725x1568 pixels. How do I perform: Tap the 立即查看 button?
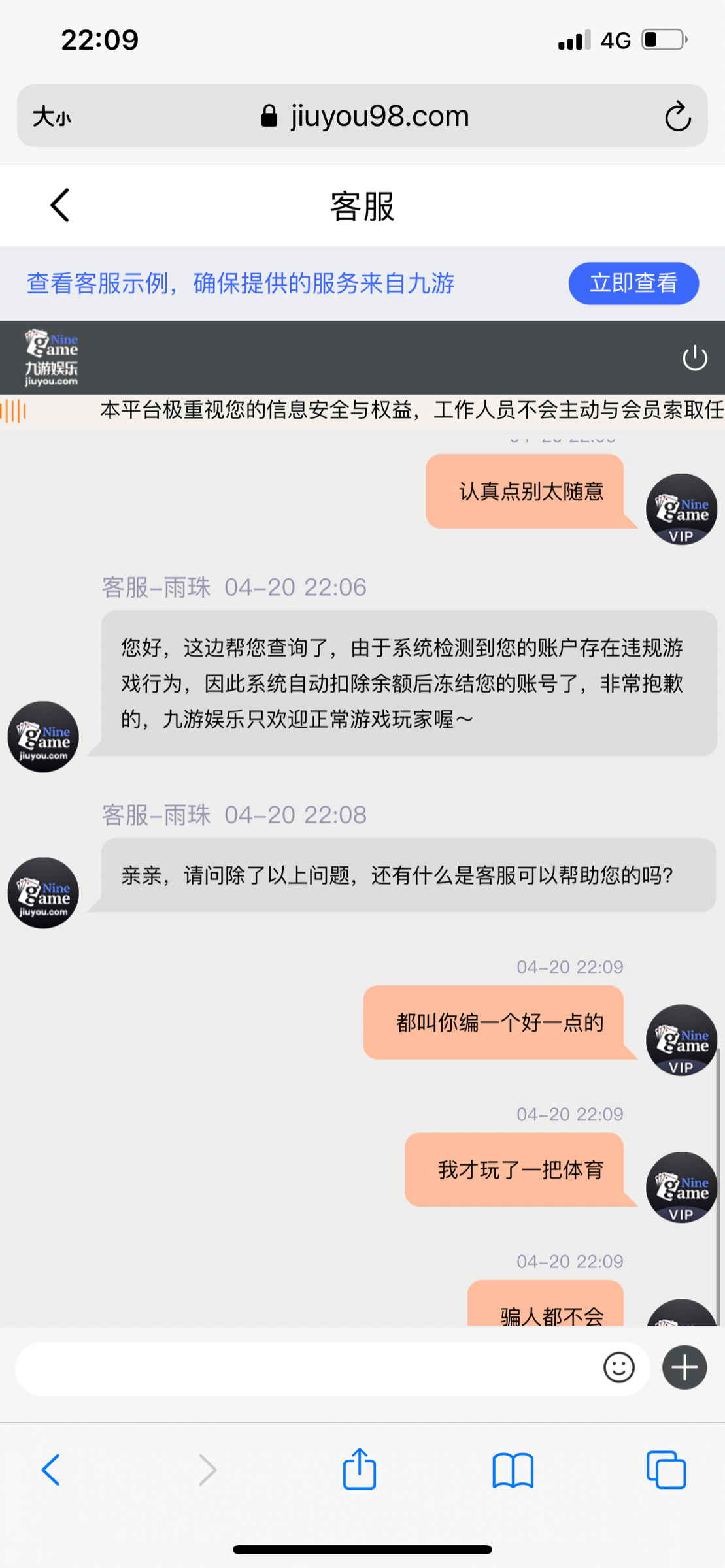coord(633,284)
